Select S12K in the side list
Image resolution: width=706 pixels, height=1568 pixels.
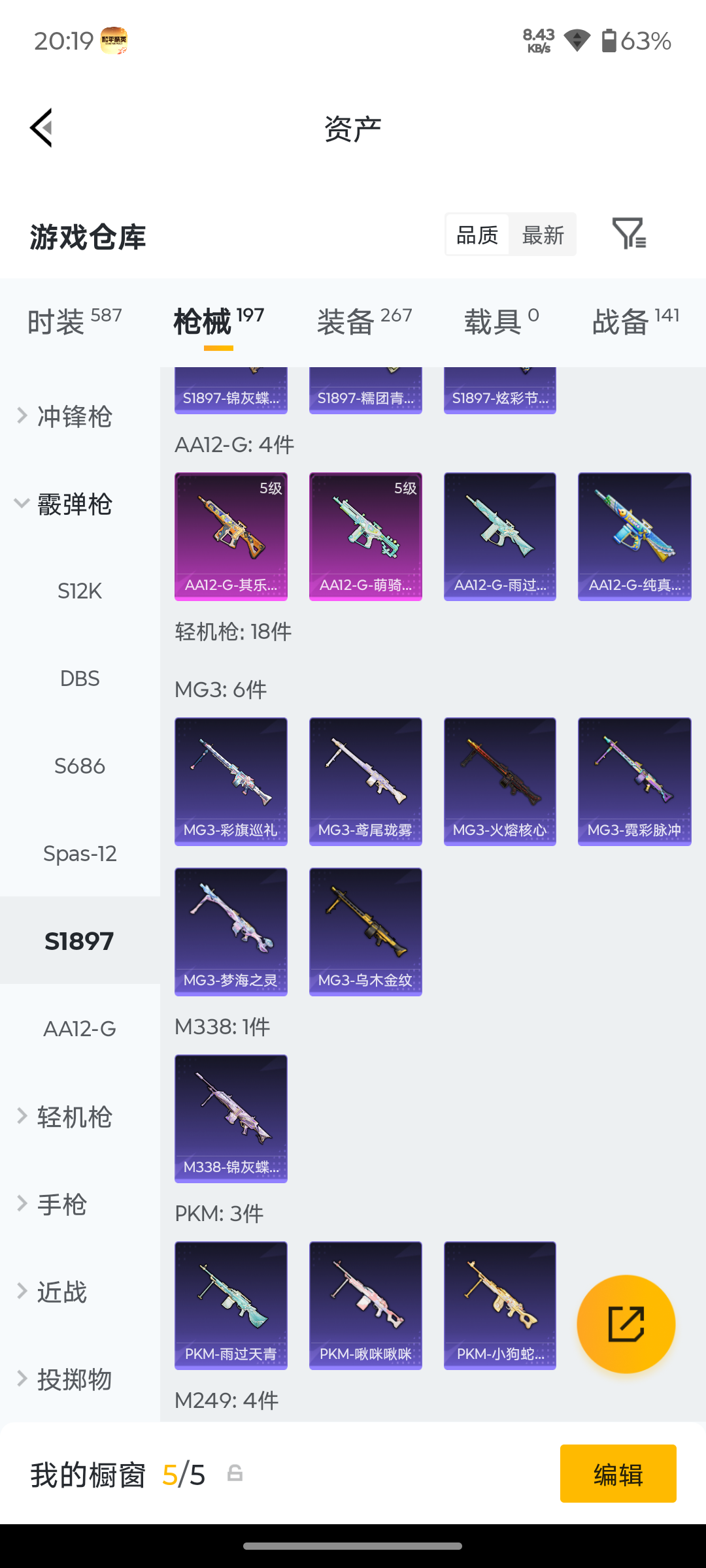coord(80,591)
